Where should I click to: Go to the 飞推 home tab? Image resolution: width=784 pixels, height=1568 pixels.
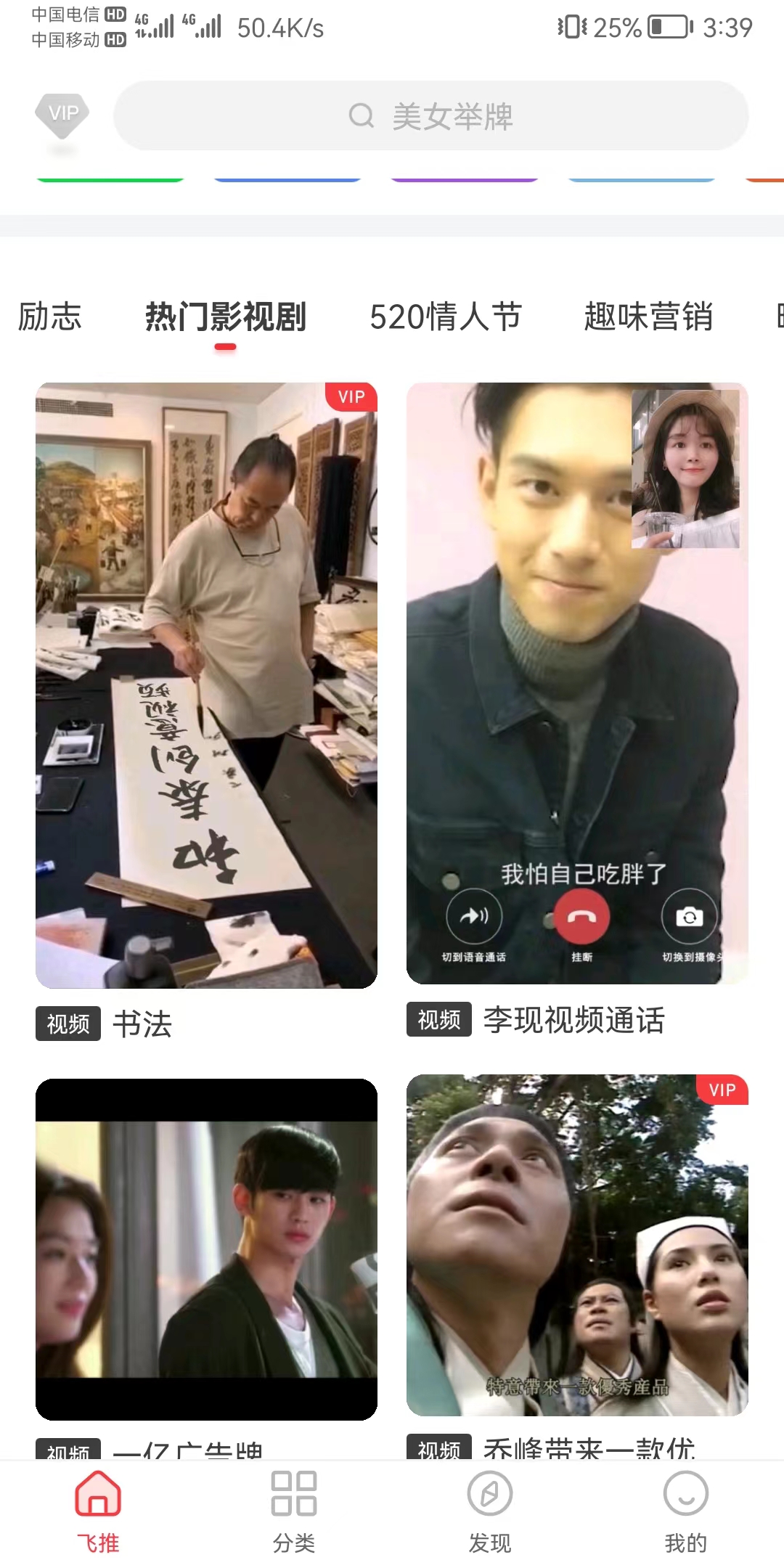tap(98, 1511)
